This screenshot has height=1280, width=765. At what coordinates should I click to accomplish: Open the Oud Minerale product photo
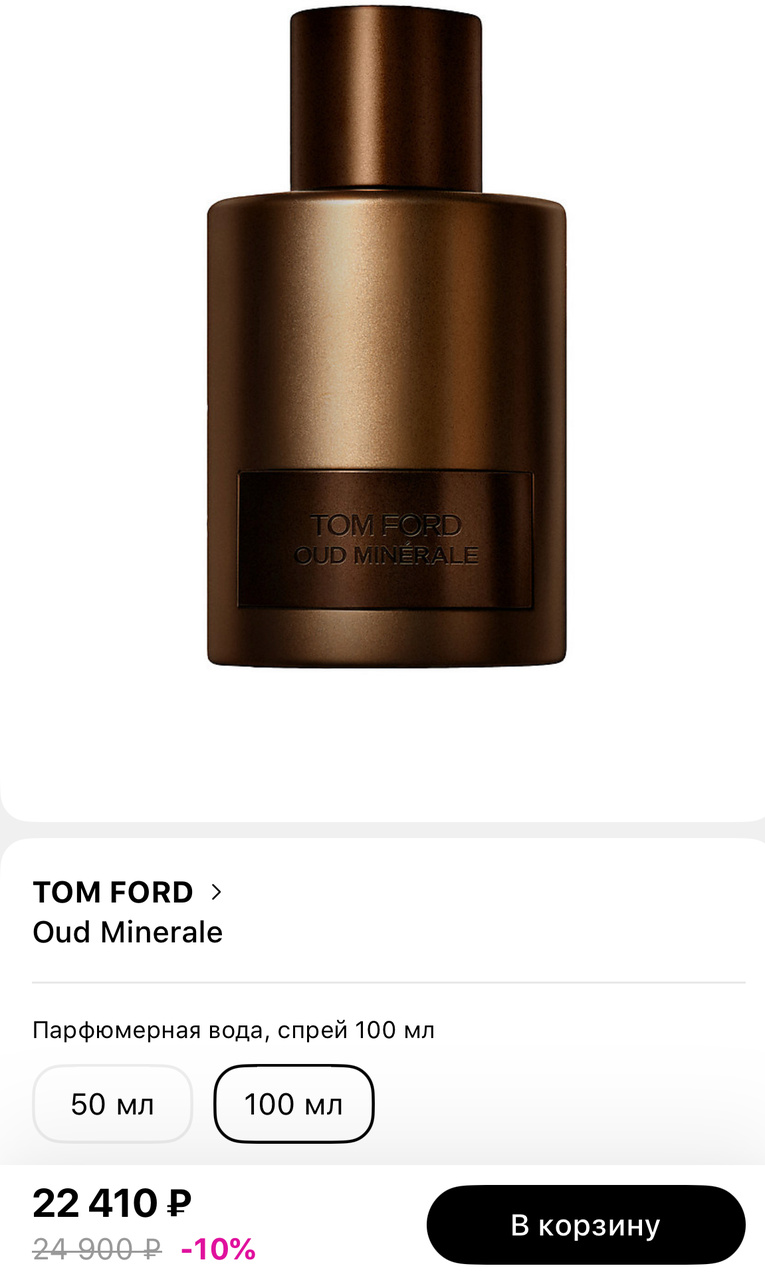pyautogui.click(x=386, y=340)
